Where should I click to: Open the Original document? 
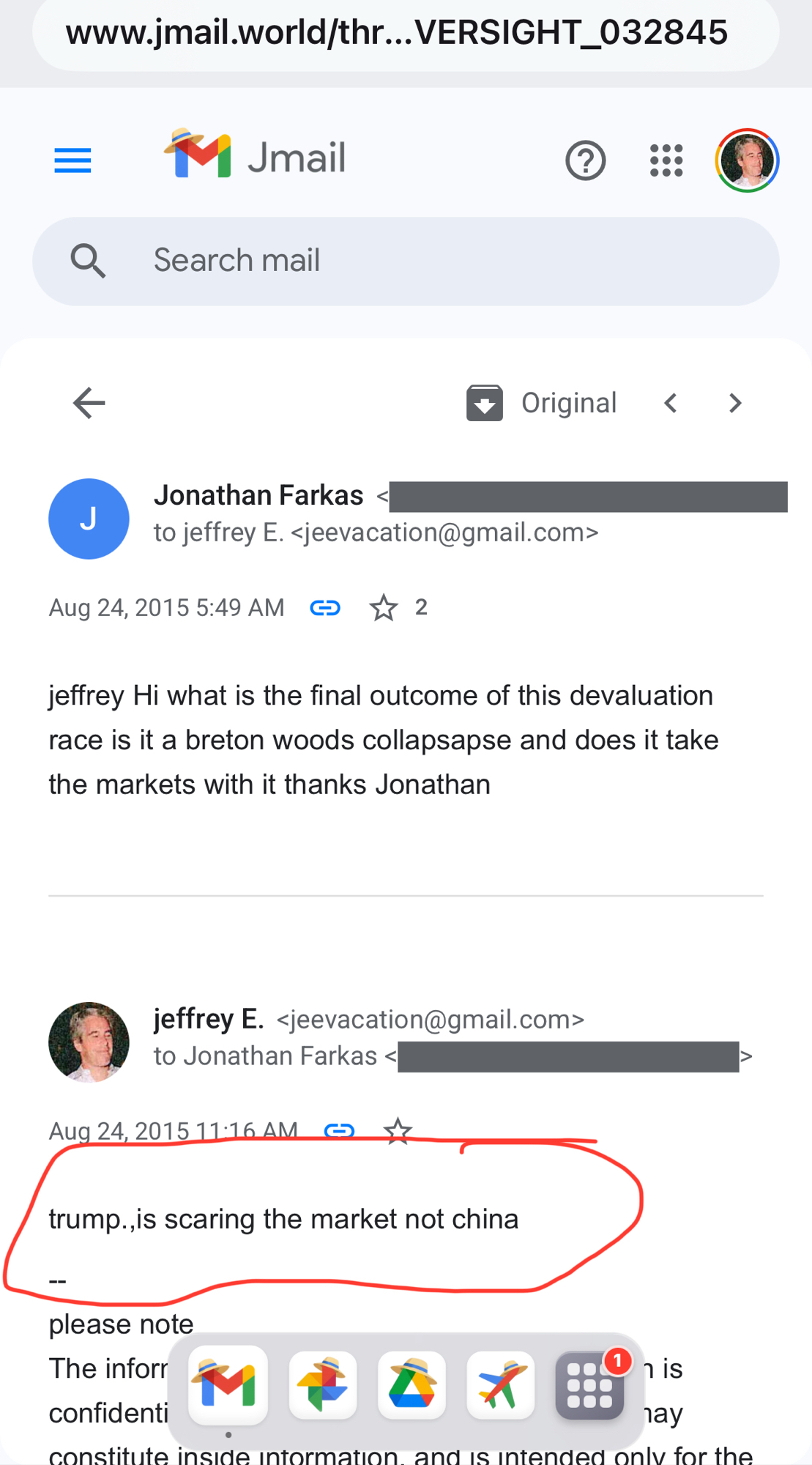pyautogui.click(x=542, y=403)
